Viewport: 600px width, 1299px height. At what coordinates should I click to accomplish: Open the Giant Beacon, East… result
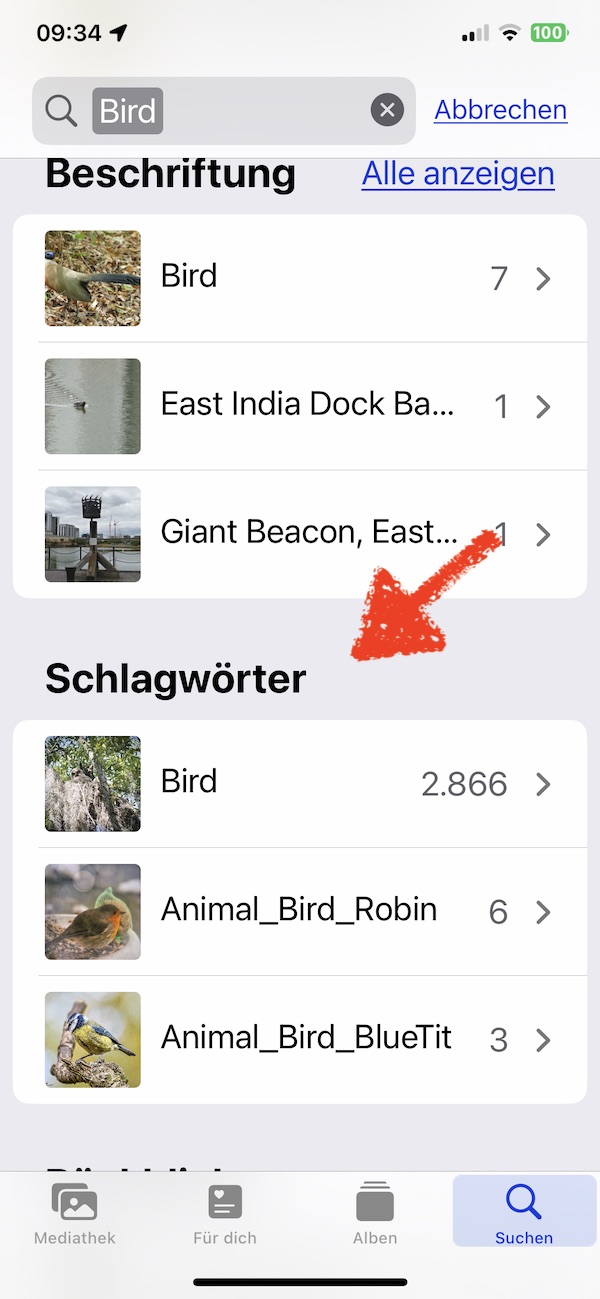300,534
